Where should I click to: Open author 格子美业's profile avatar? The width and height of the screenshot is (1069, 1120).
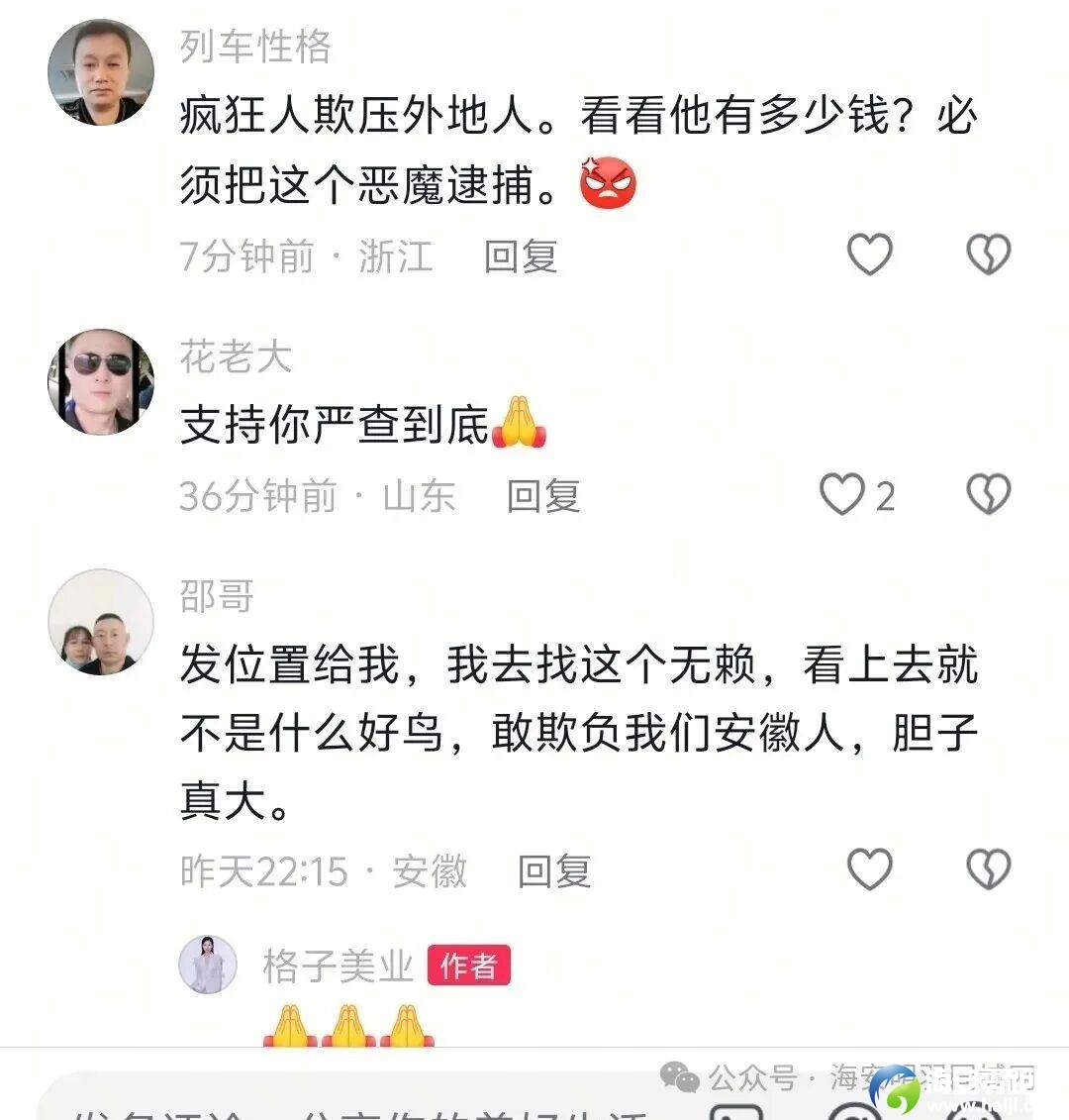coord(208,965)
